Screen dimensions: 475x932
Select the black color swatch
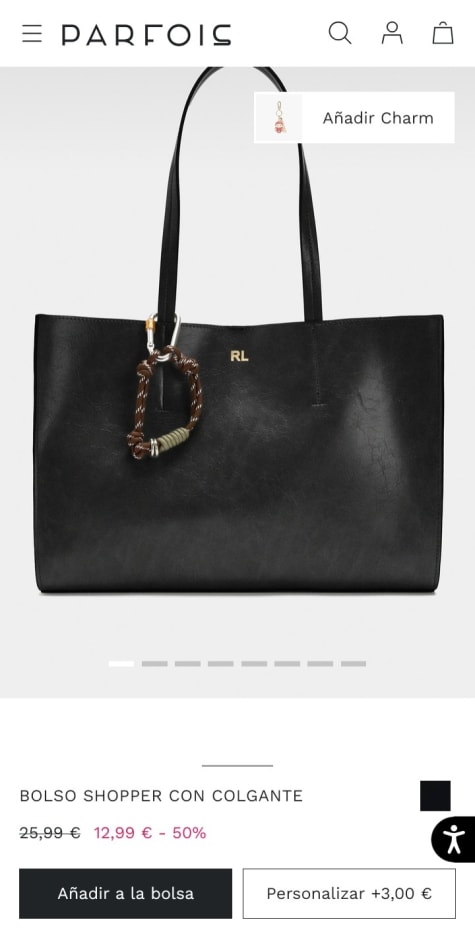pyautogui.click(x=435, y=796)
